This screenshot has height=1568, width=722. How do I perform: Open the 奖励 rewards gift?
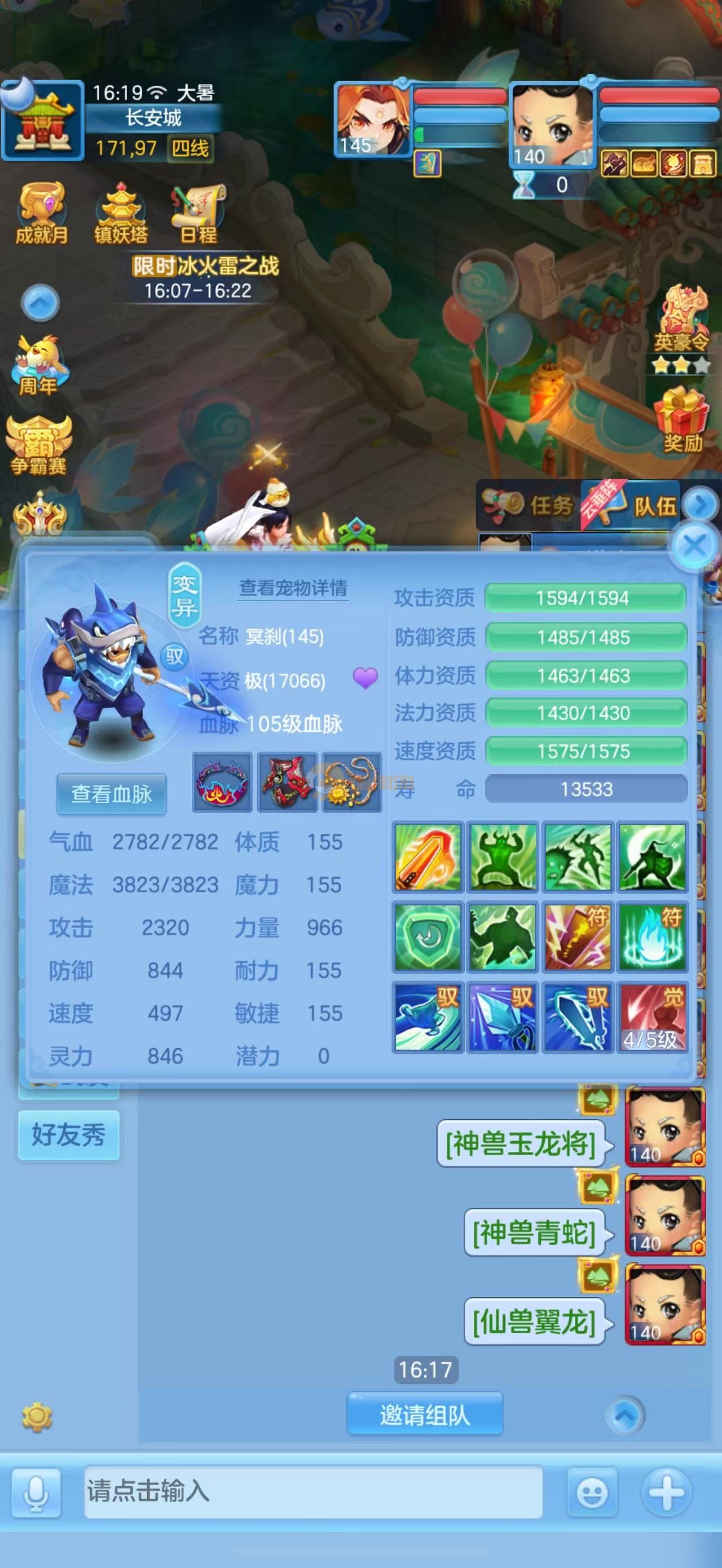click(x=682, y=420)
